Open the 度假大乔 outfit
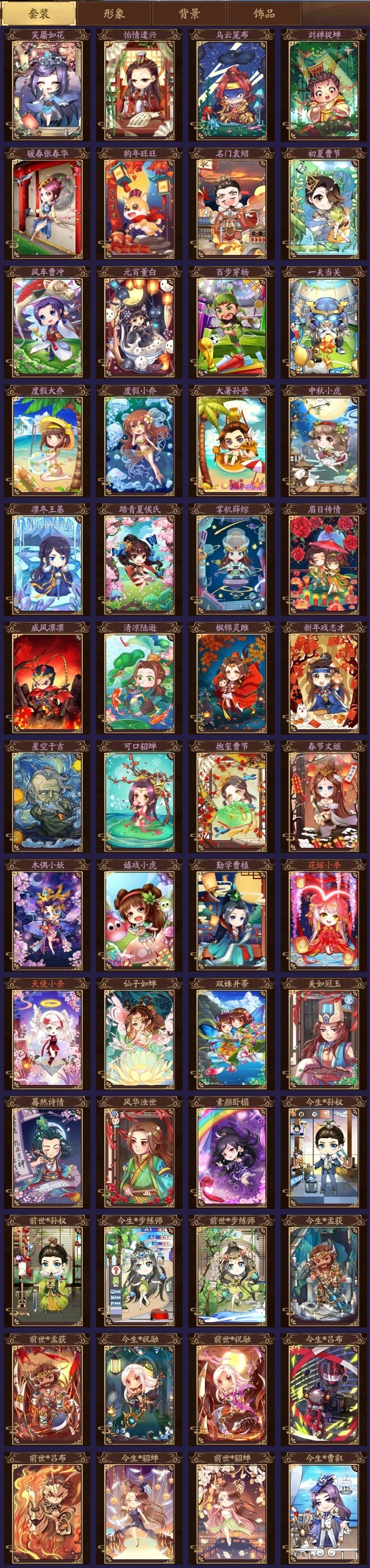Image resolution: width=370 pixels, height=1568 pixels. point(47,441)
